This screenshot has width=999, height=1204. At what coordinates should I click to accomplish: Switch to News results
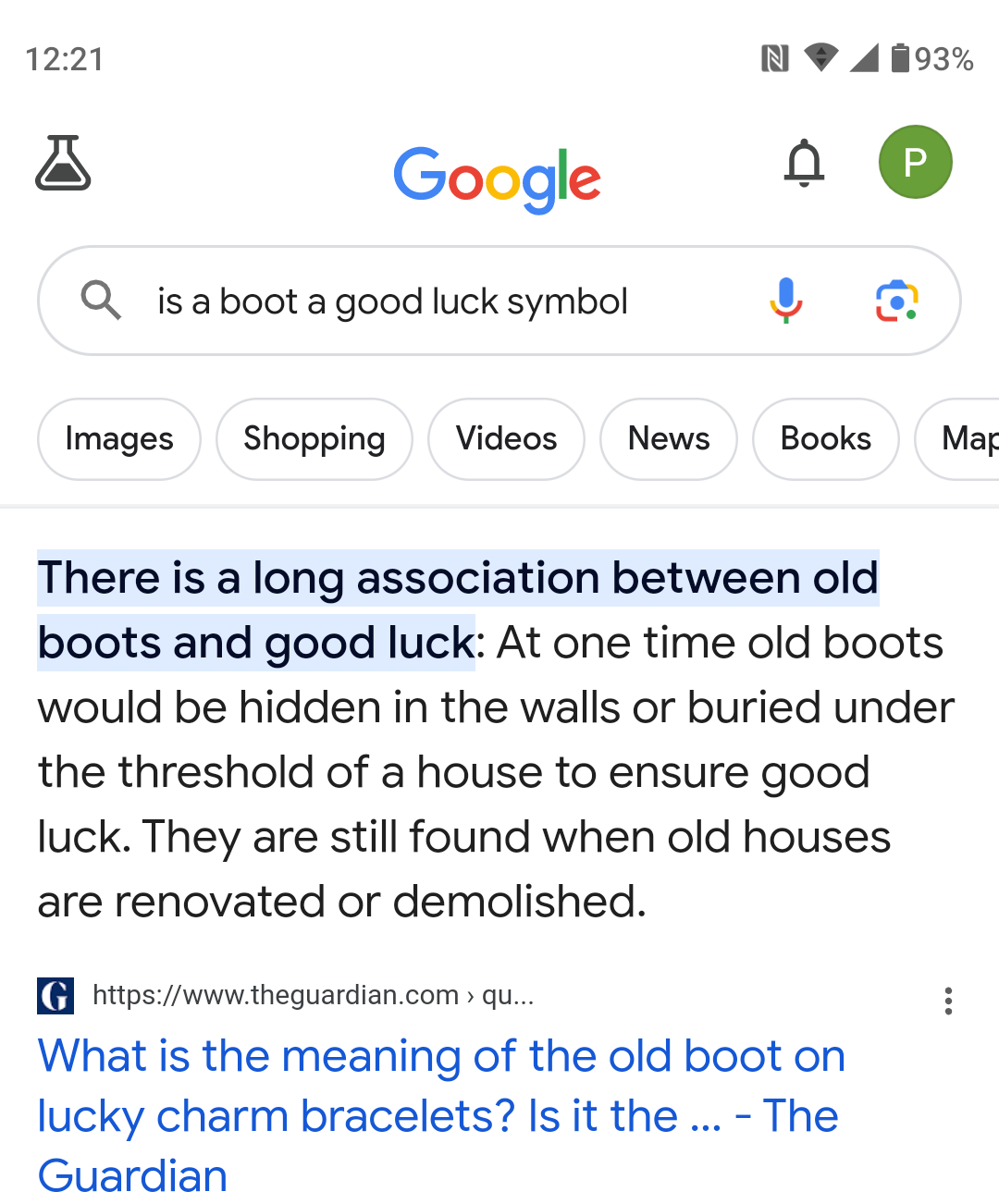pos(669,439)
